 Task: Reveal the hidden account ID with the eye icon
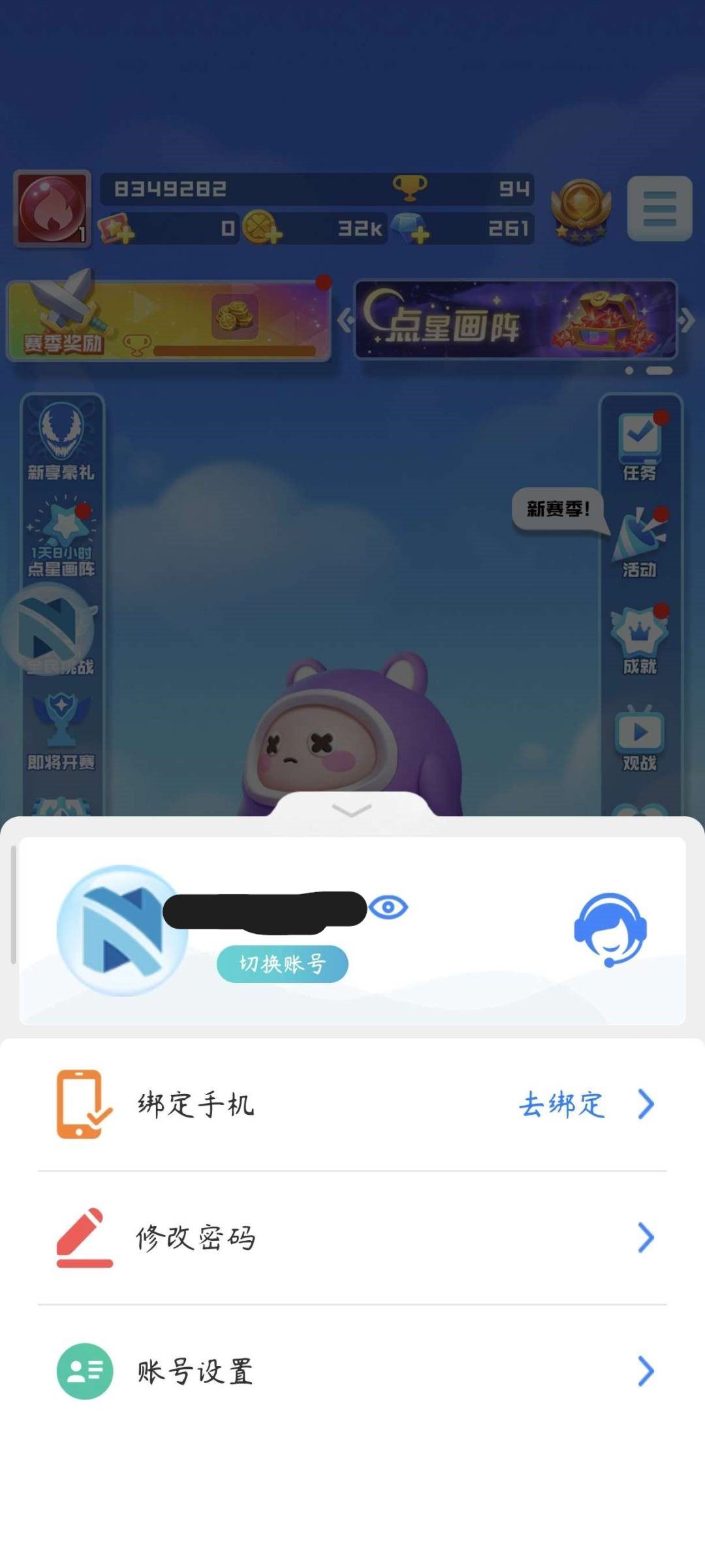click(390, 906)
